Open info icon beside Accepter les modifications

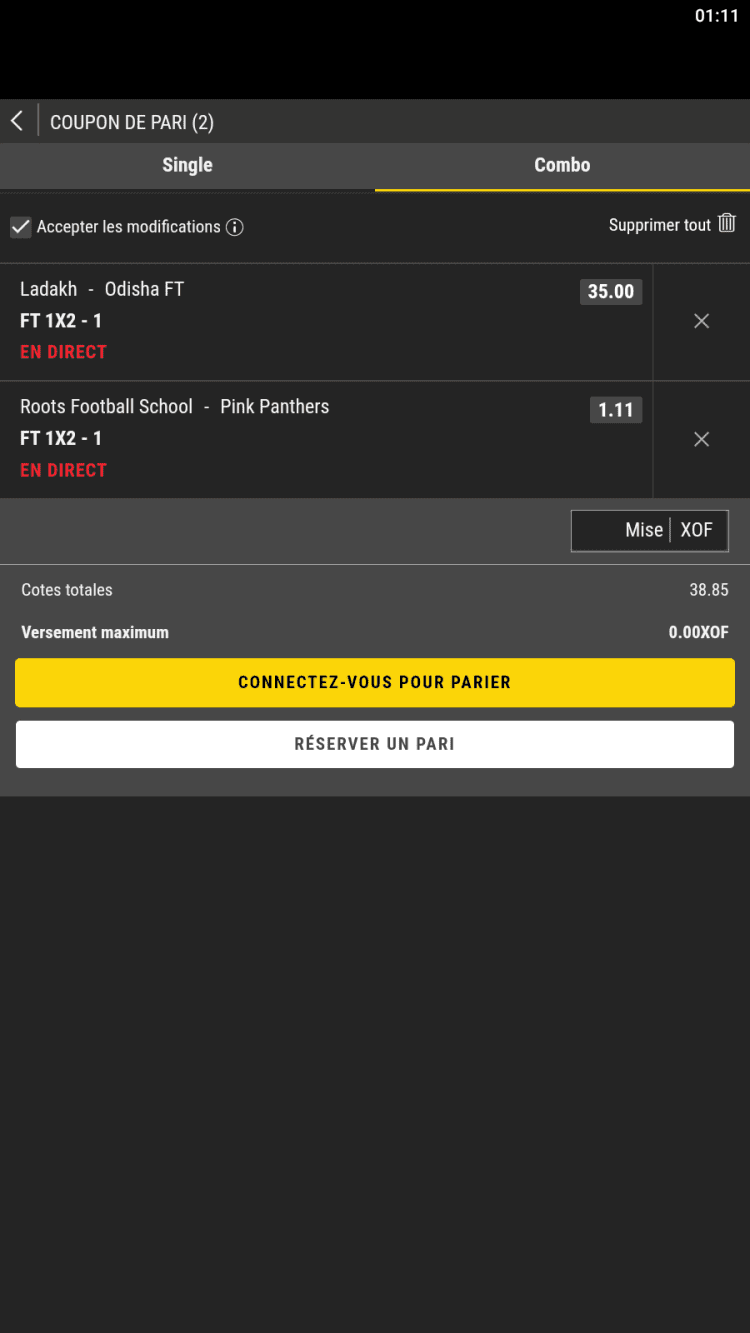pyautogui.click(x=235, y=227)
